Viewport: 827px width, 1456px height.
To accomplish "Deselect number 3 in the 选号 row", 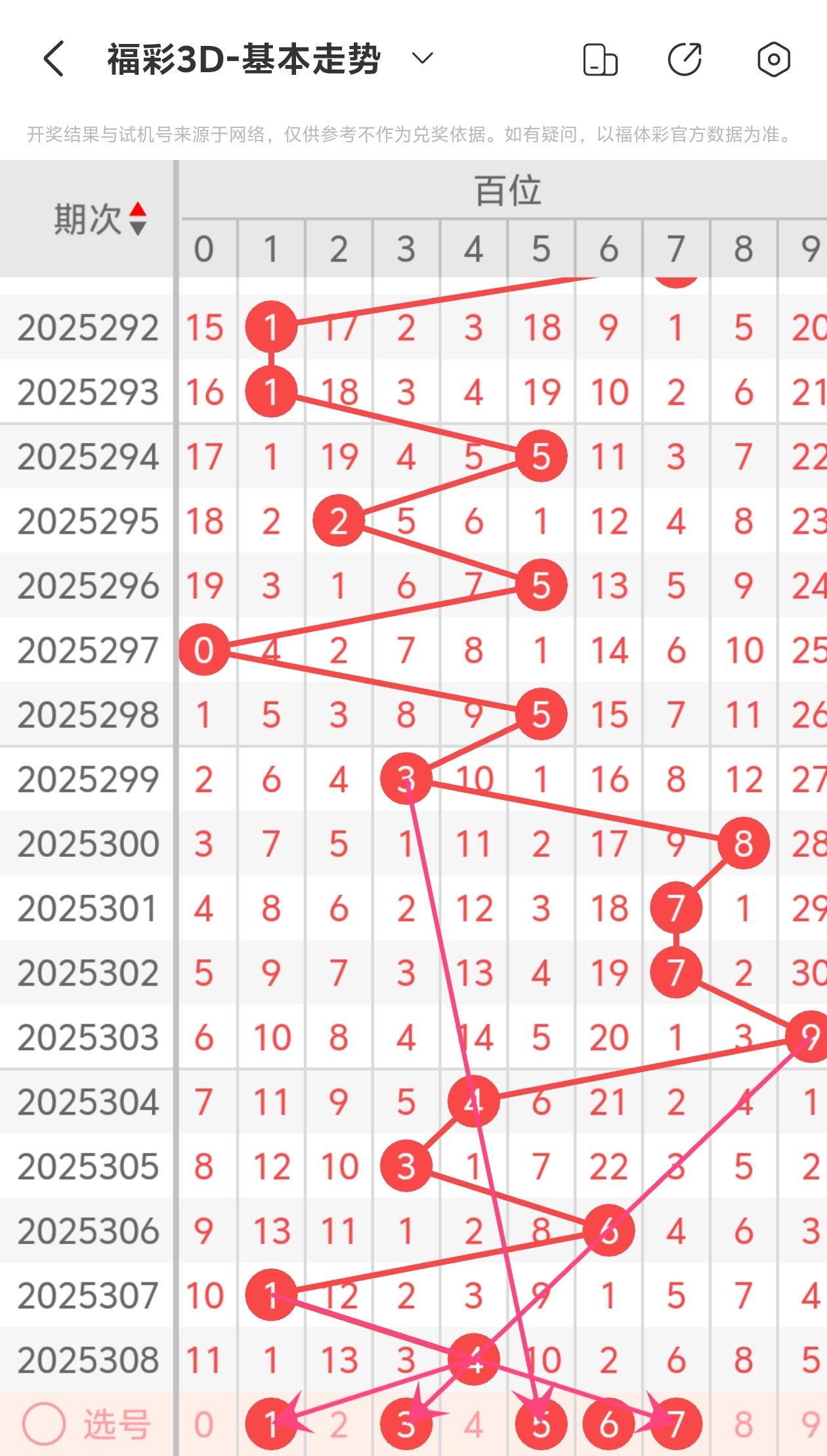I will point(406,1425).
